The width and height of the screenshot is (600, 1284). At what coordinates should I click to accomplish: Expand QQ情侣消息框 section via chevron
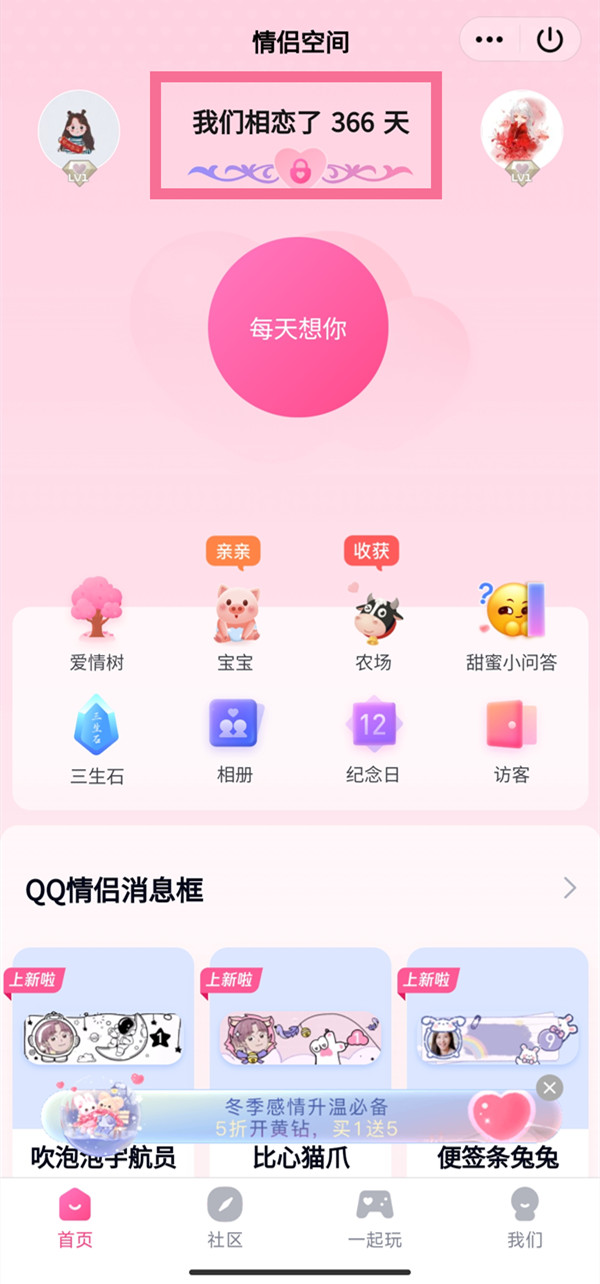570,888
